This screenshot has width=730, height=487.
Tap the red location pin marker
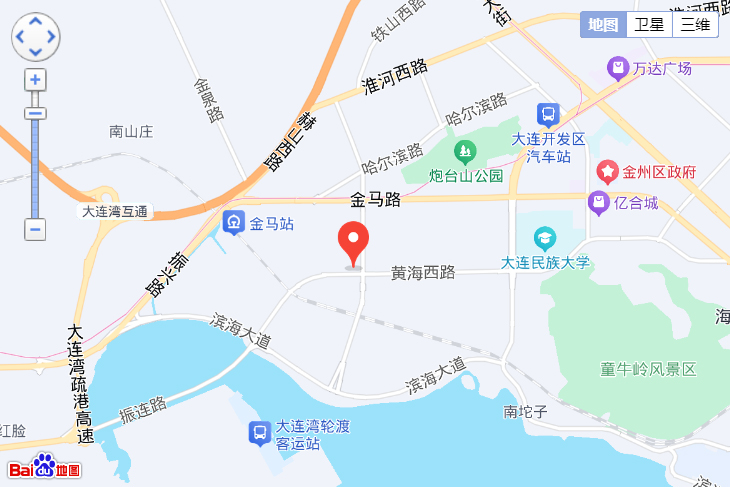(354, 242)
